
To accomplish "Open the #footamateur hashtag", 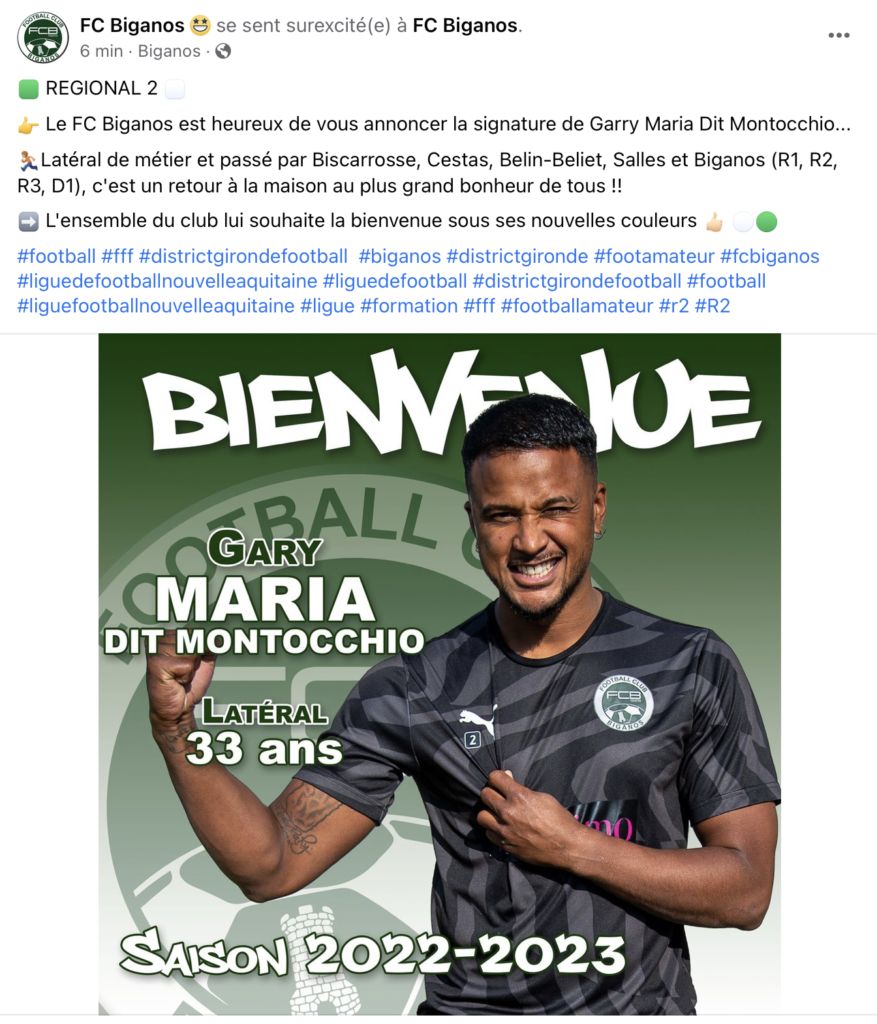I will point(654,257).
